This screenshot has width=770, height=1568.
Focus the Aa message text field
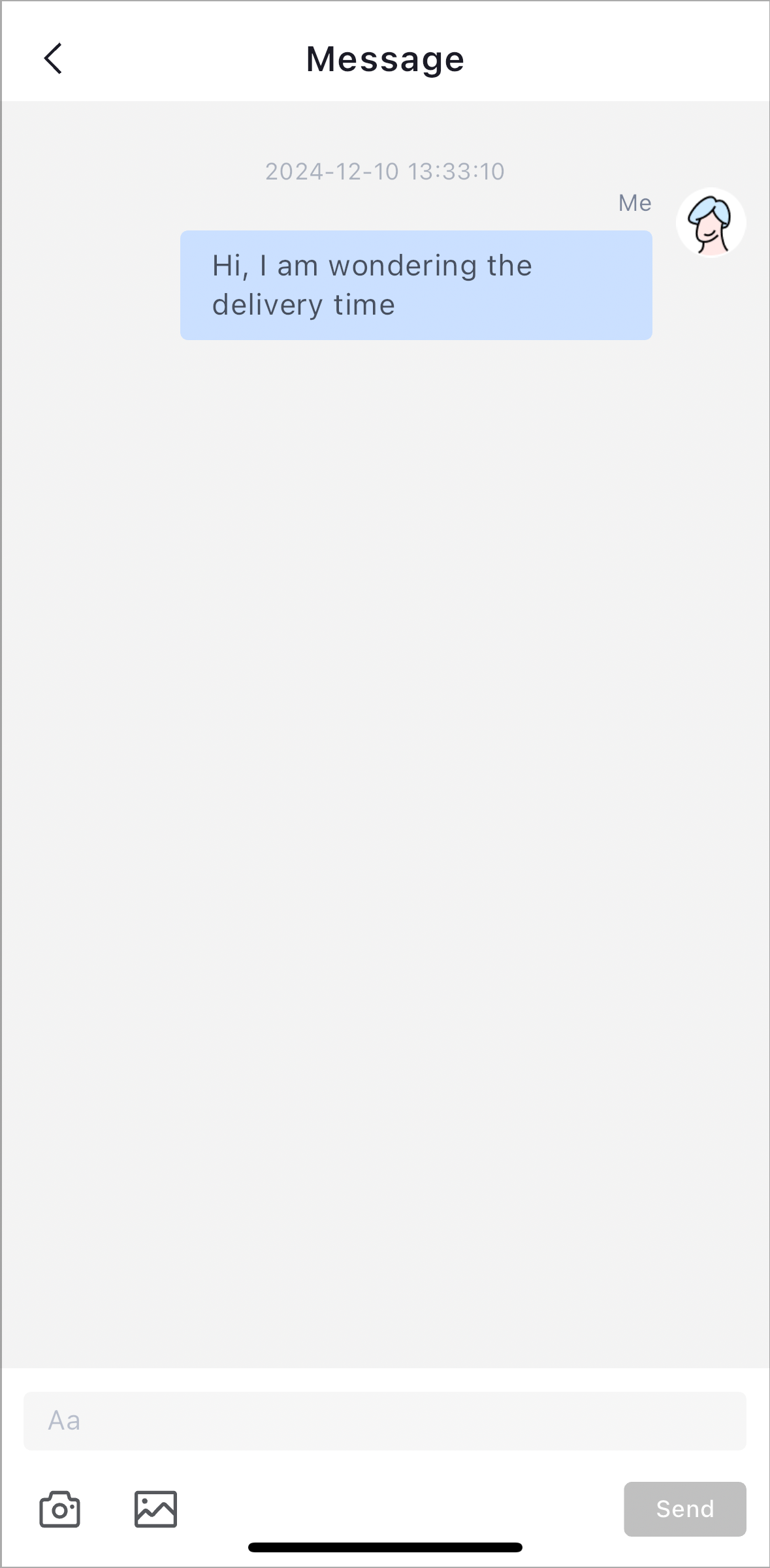[x=385, y=1420]
